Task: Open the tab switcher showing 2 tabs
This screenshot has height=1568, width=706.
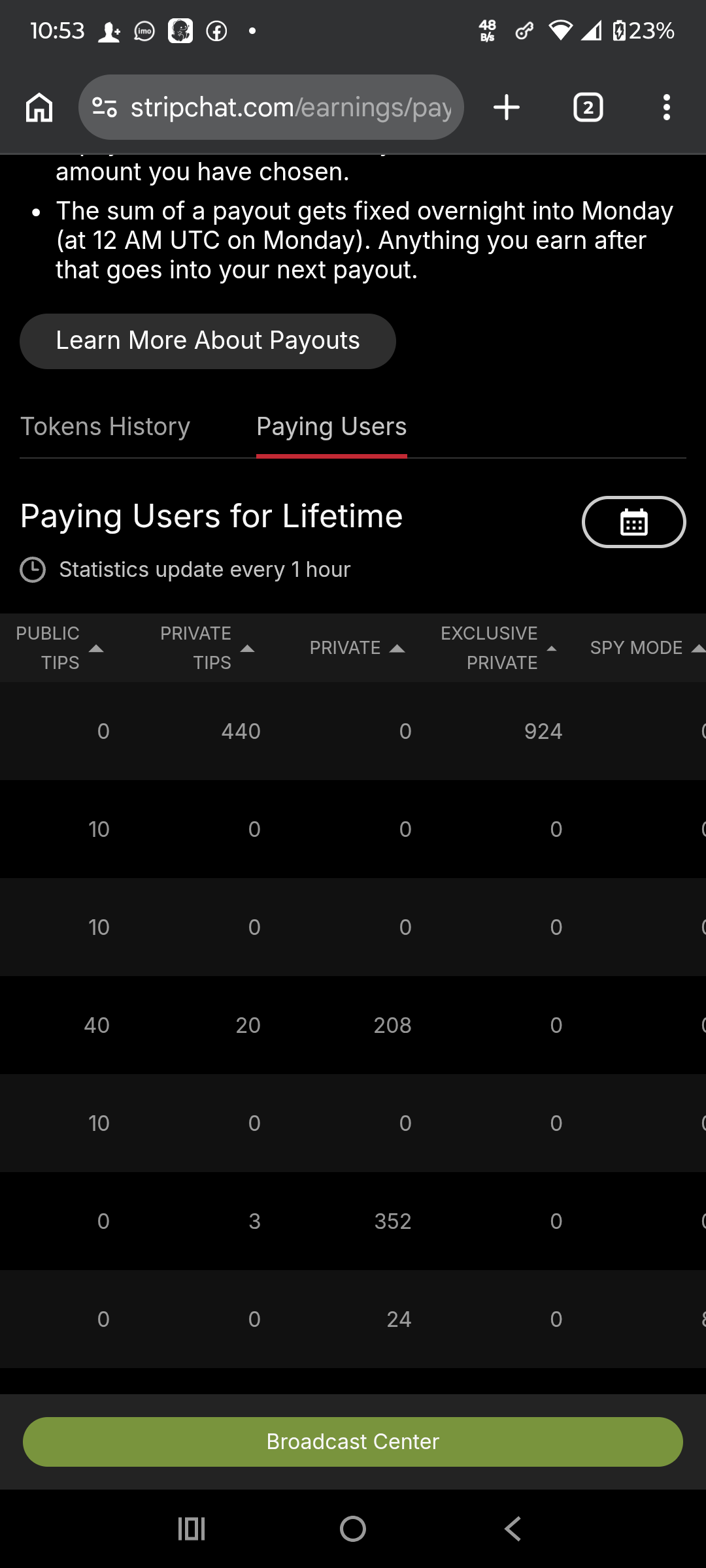Action: pos(588,108)
